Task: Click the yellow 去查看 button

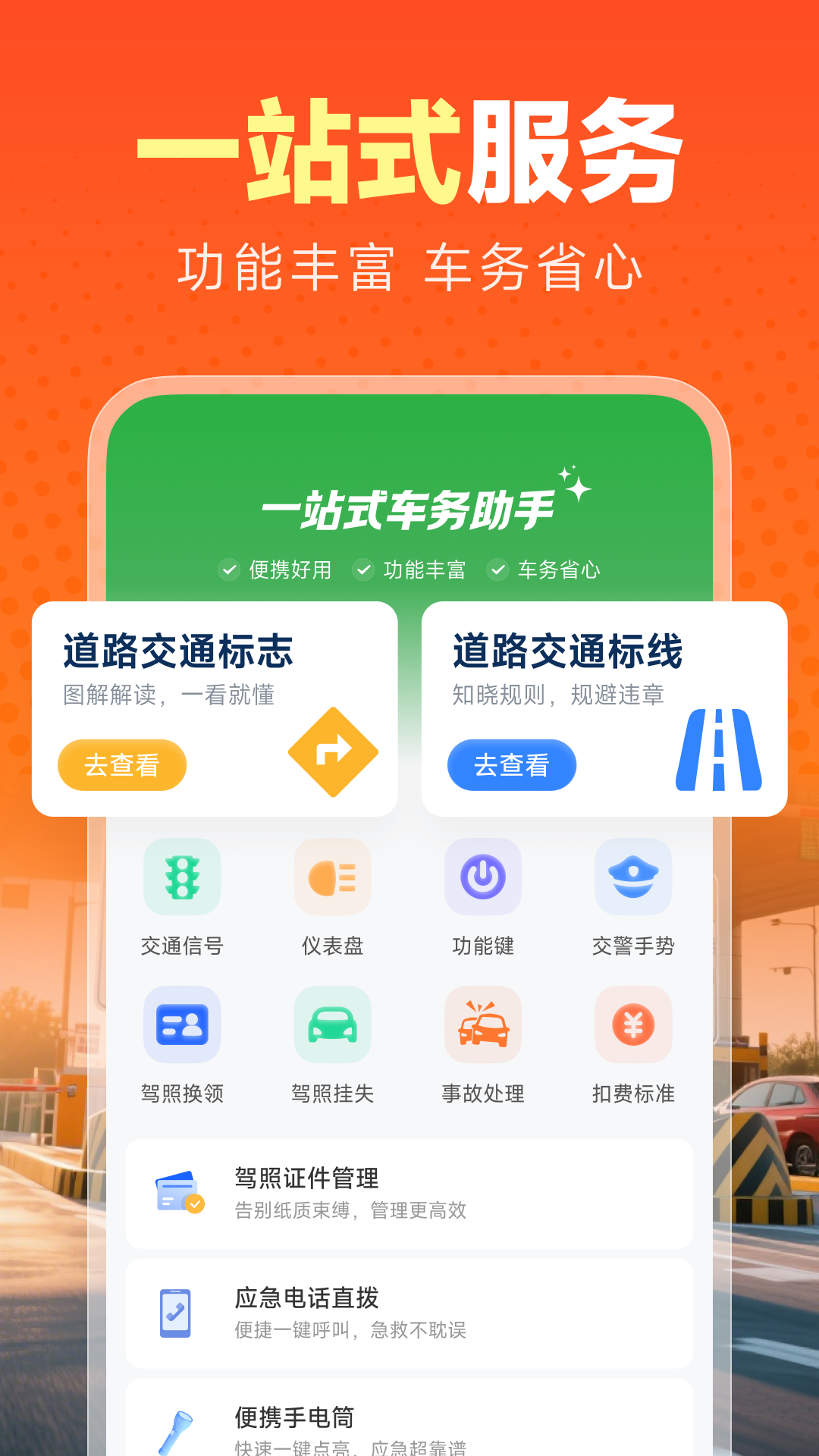Action: pyautogui.click(x=122, y=765)
